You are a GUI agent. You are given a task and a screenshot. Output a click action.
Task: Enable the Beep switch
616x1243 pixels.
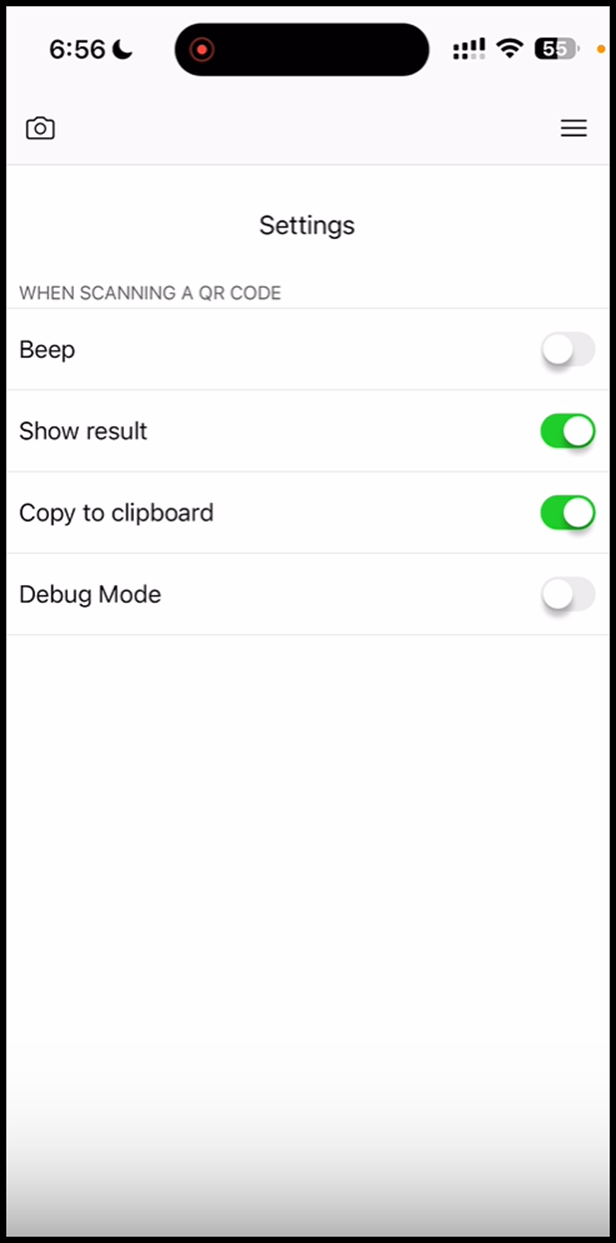click(x=567, y=350)
